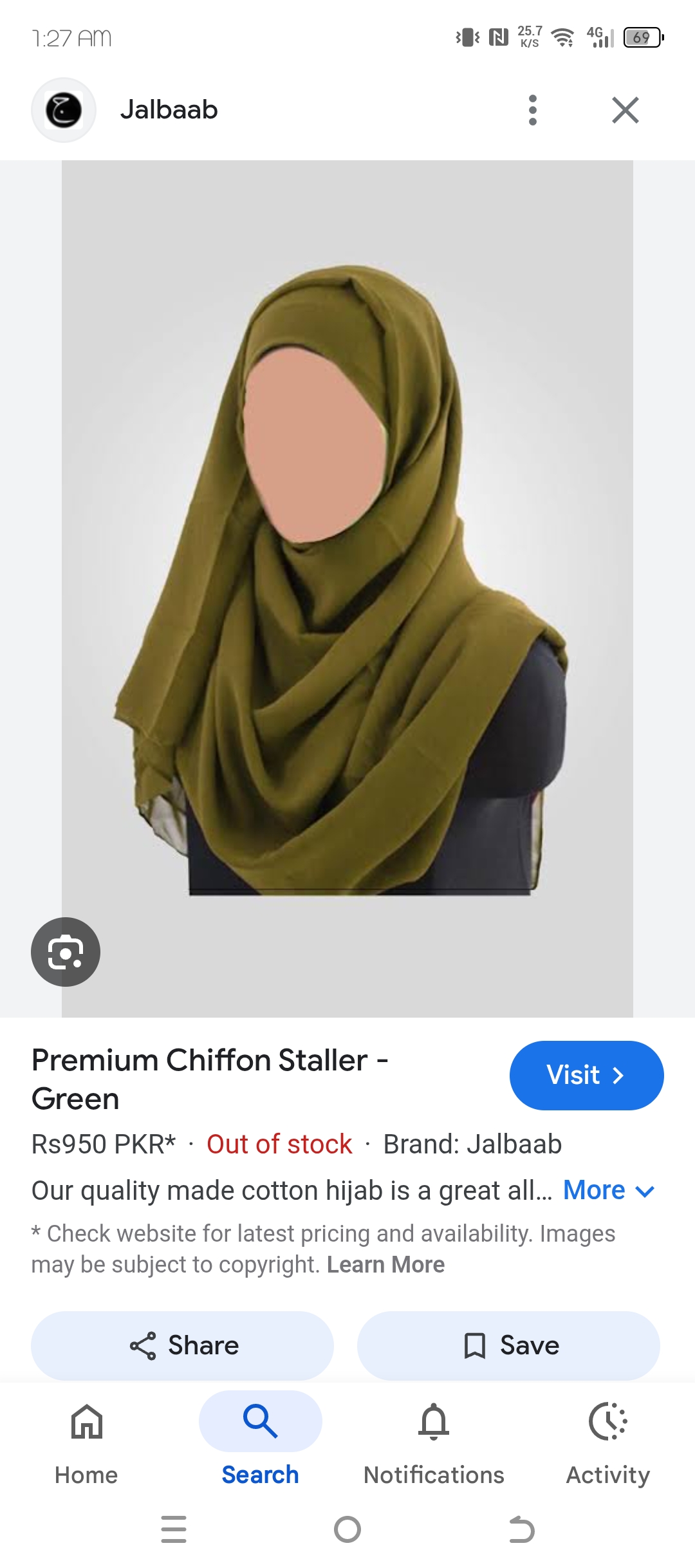695x1568 pixels.
Task: Save this product to collections
Action: click(508, 1345)
